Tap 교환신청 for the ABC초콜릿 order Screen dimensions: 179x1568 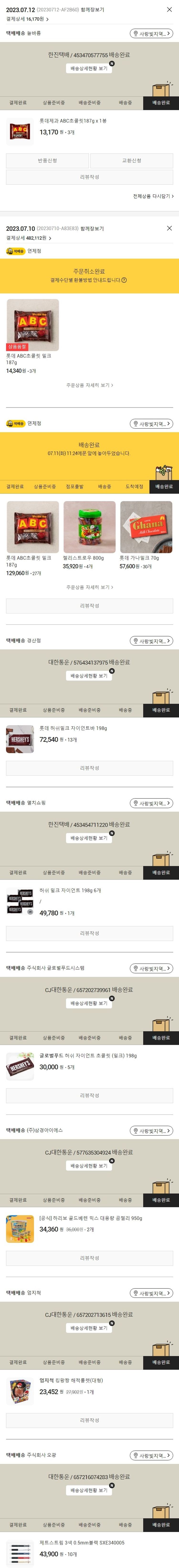(132, 161)
